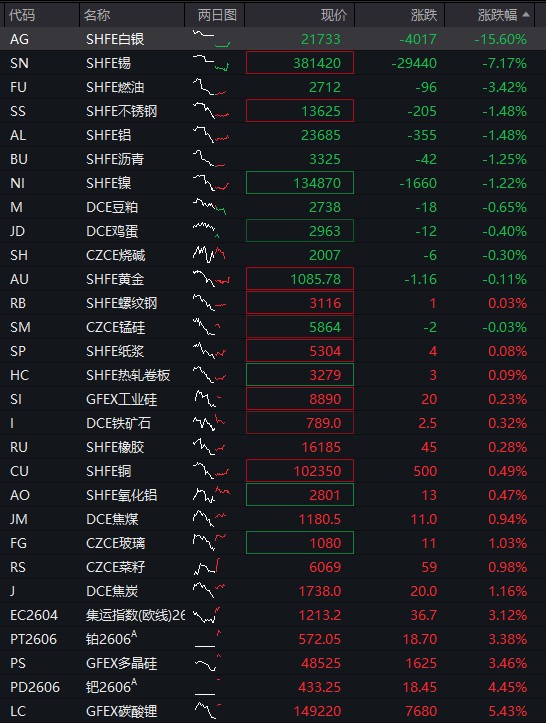Select the CU SHFE铜 row
Image resolution: width=546 pixels, height=723 pixels.
coord(273,471)
